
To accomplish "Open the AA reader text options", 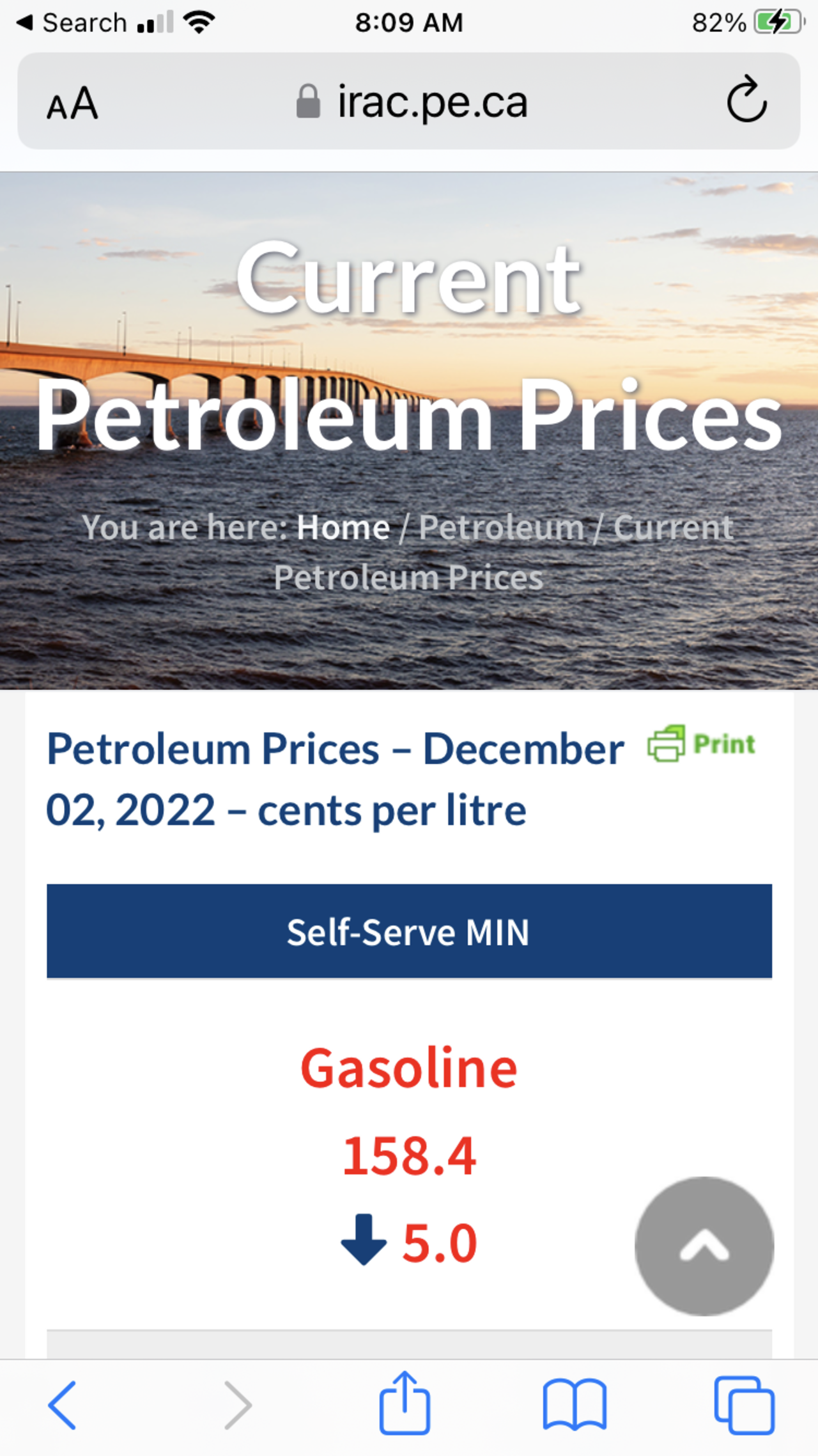I will [x=72, y=103].
